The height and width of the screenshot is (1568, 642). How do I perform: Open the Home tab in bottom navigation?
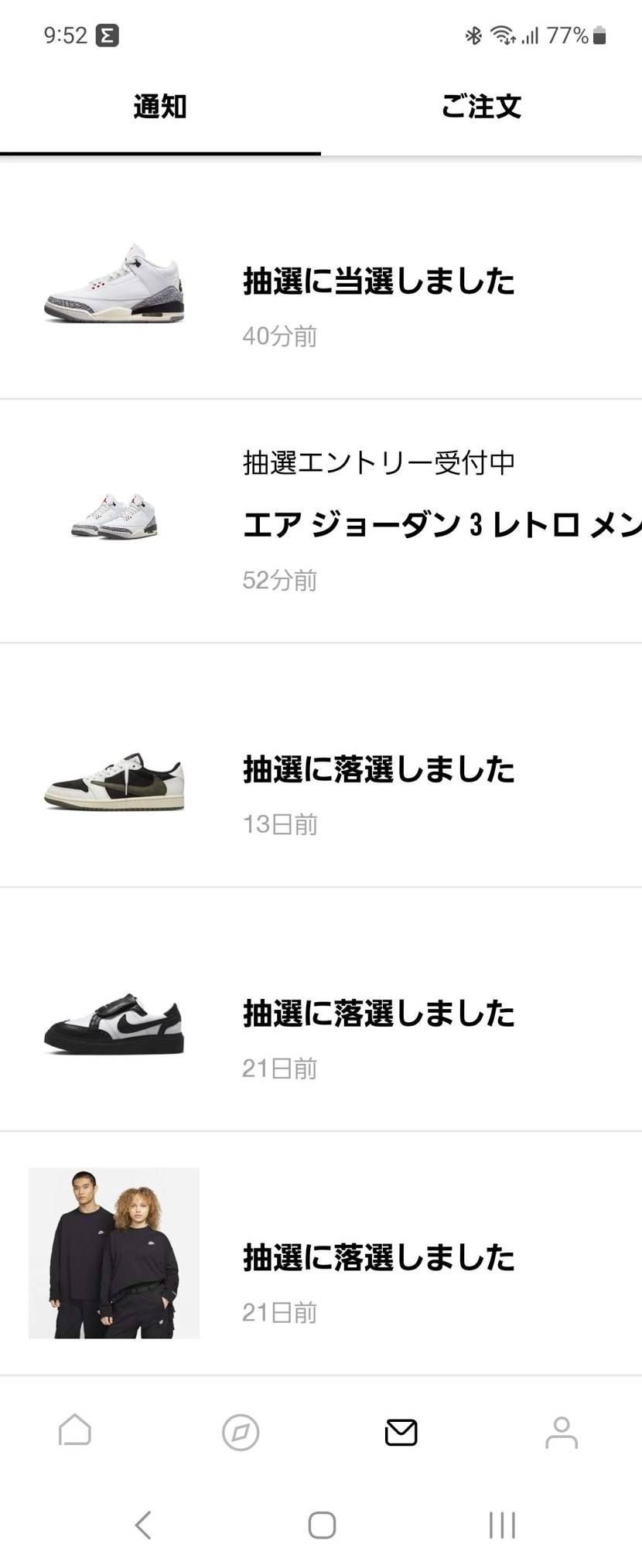coord(75,1432)
